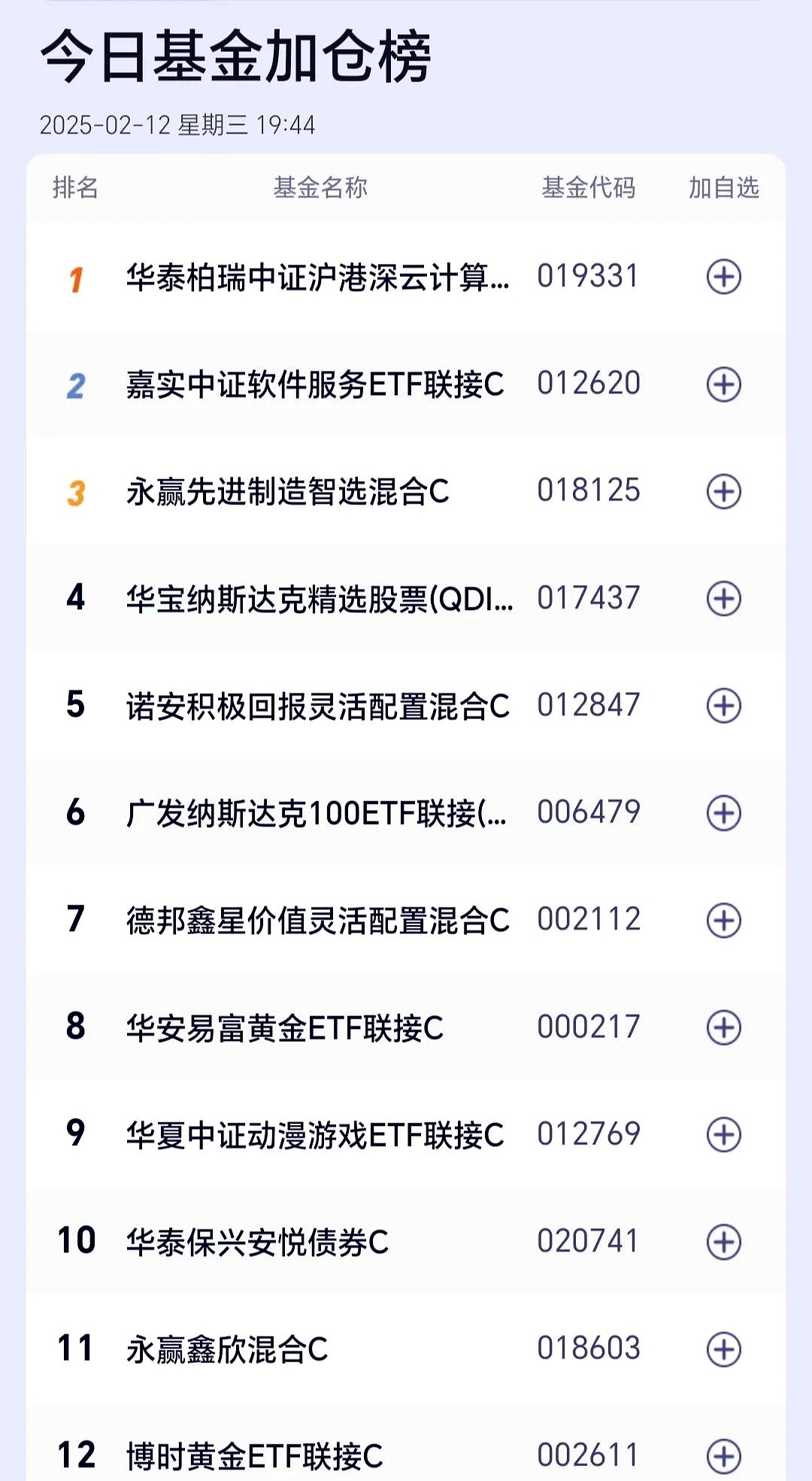Select the 加自选 column header
Screen dimensions: 812x1481
(x=723, y=188)
